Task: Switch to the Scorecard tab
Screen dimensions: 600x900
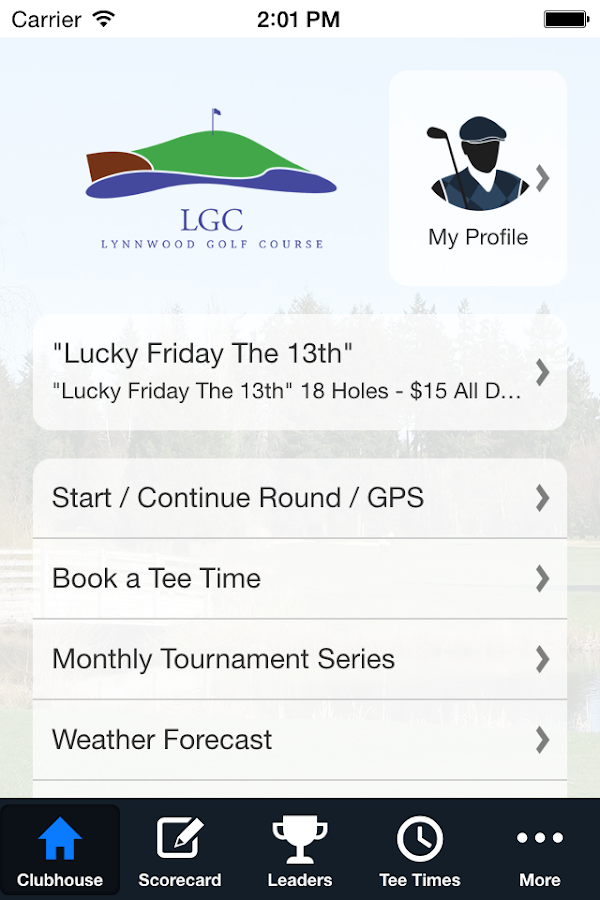Action: coord(180,850)
